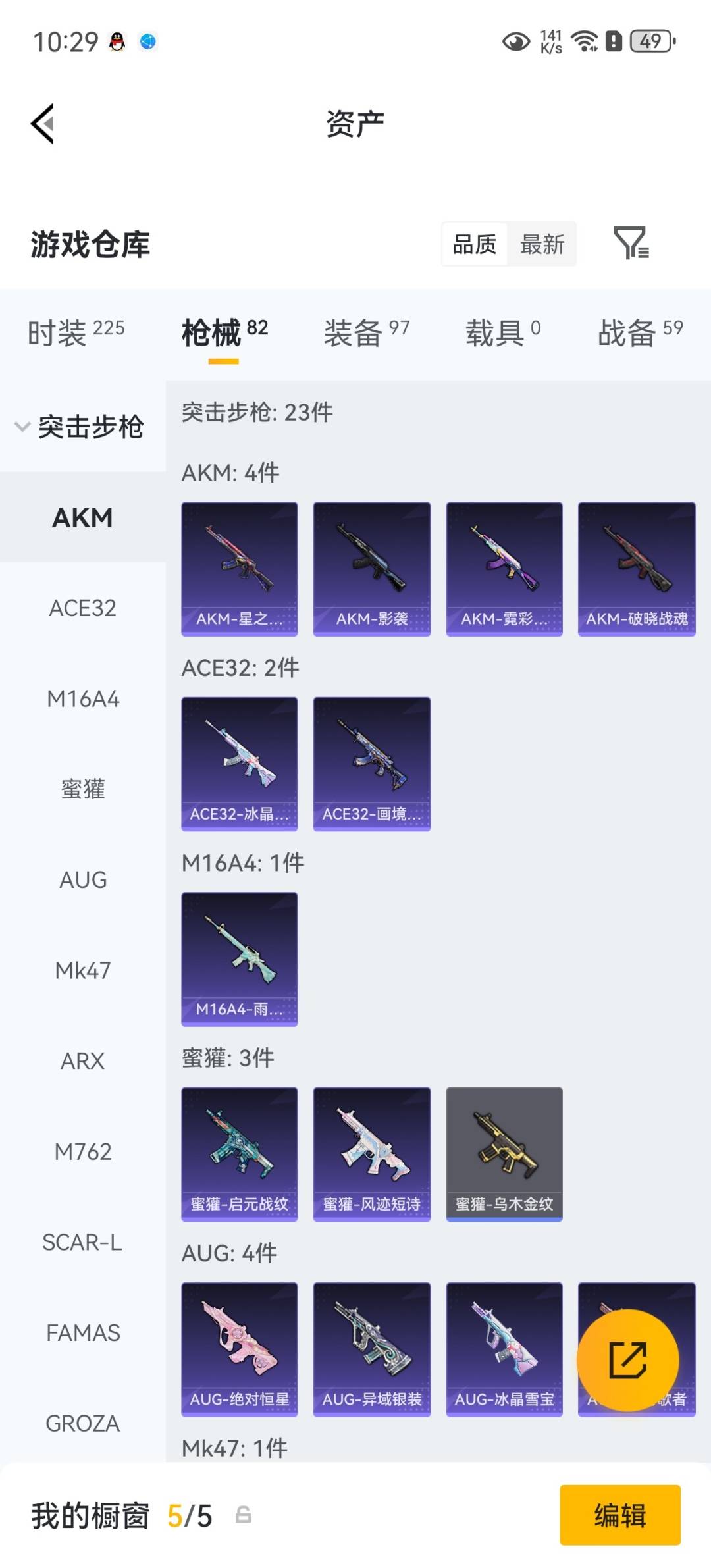Toggle sorting to 品质
Screen dimensions: 711x1568
click(473, 244)
